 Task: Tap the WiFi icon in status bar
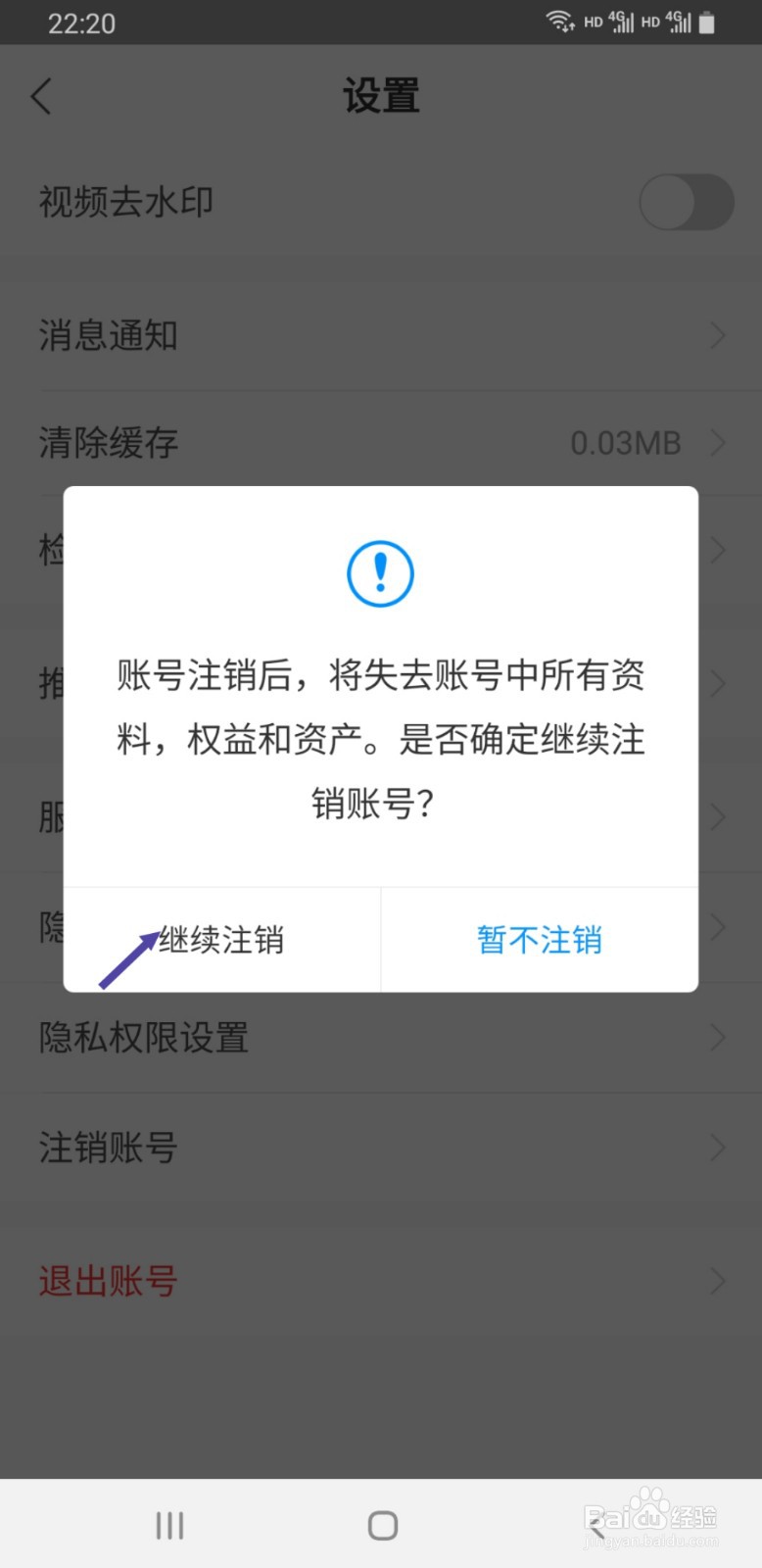[558, 20]
